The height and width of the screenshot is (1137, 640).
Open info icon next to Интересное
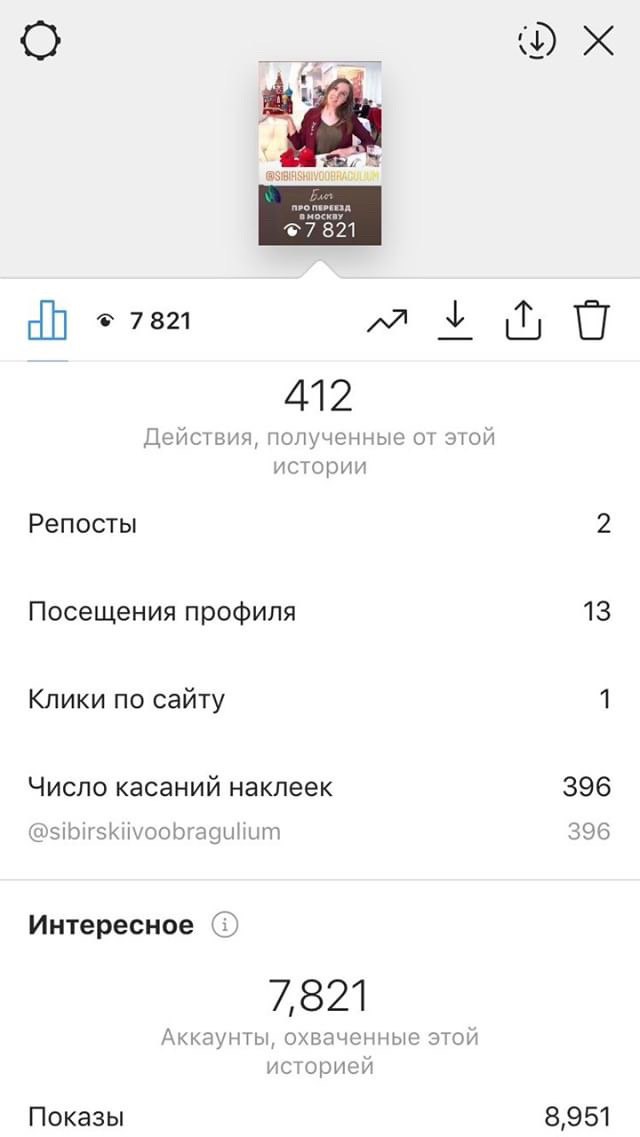(225, 925)
